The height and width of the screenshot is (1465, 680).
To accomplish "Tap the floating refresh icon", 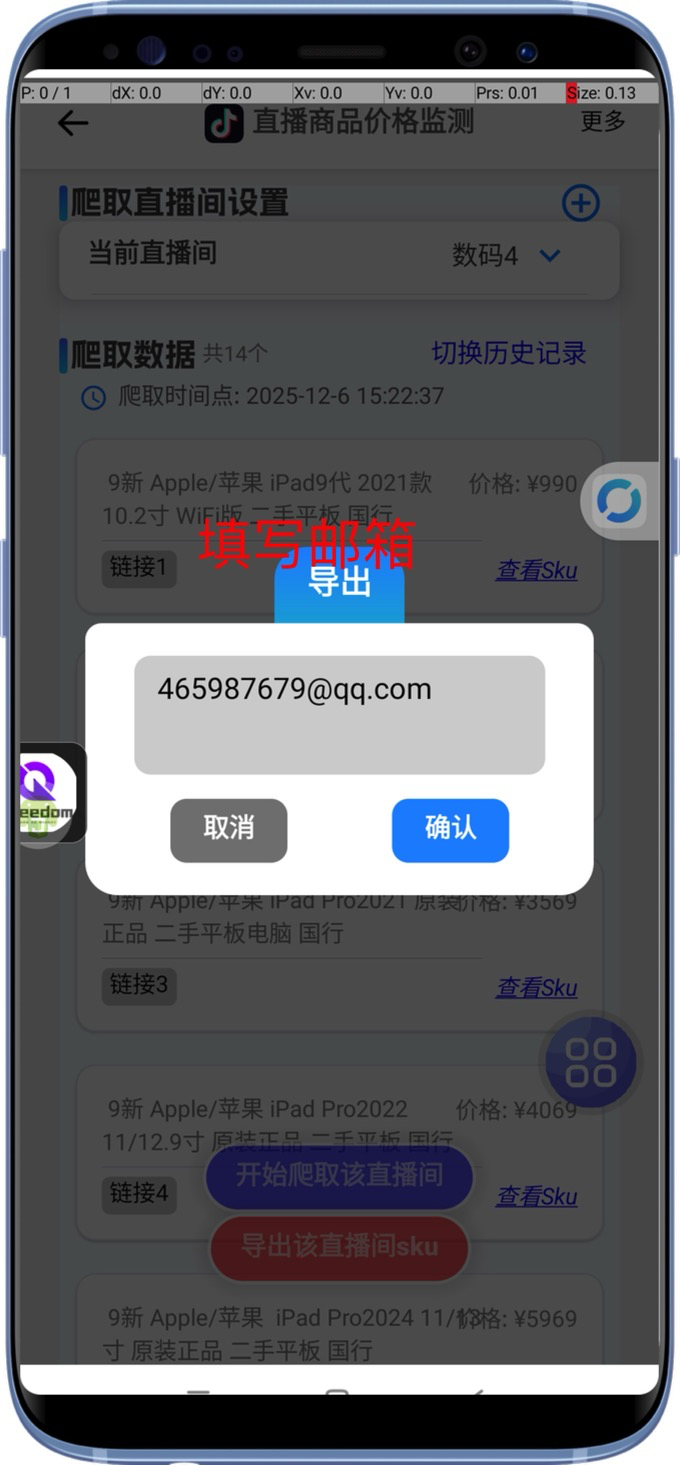I will coord(619,501).
